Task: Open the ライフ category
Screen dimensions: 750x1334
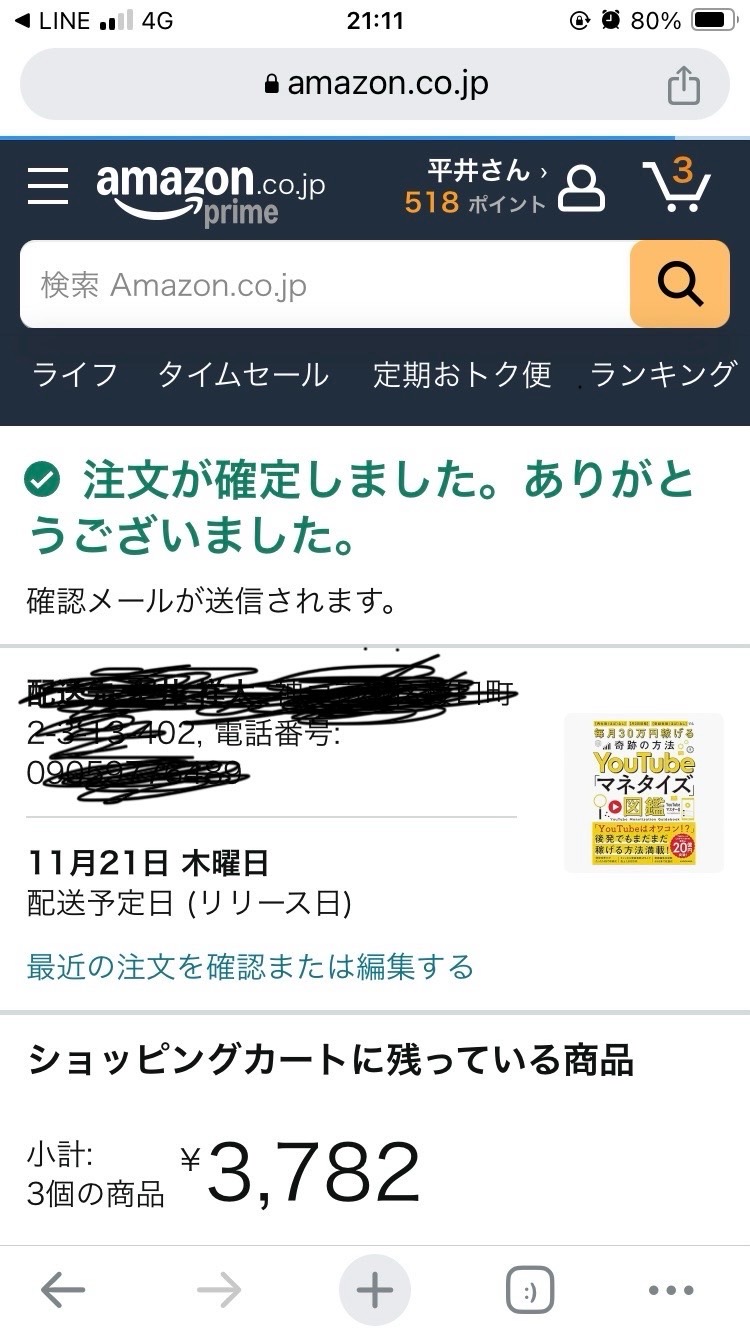Action: point(75,375)
